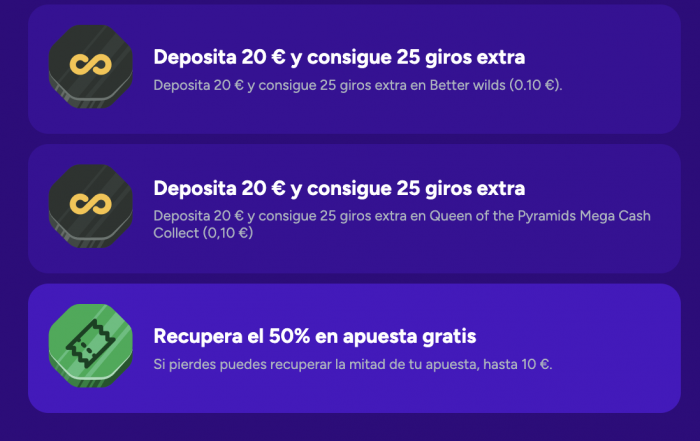
Task: Open the Queen of the Pyramids extra spins offer
Action: tap(354, 209)
